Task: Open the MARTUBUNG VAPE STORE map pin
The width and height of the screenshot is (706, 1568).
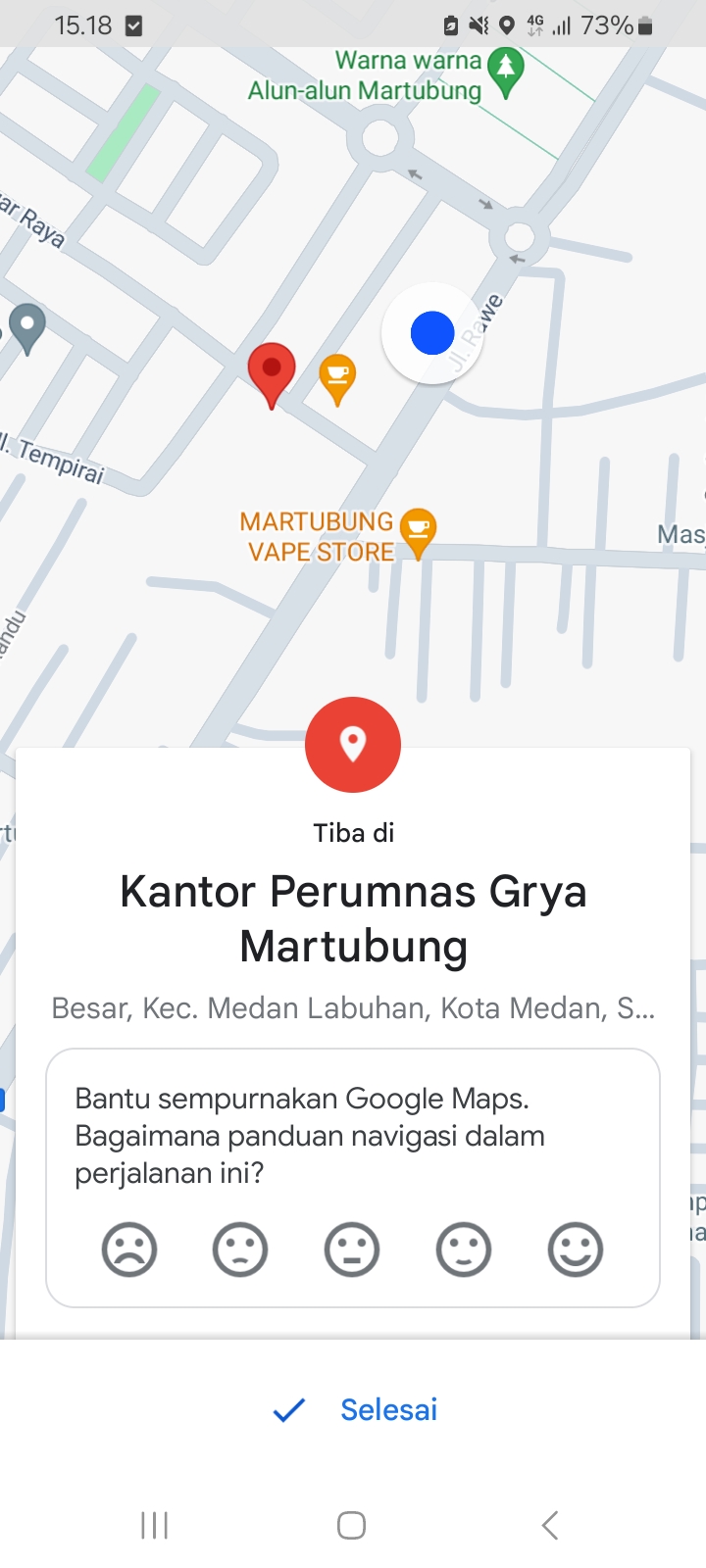Action: tap(419, 531)
